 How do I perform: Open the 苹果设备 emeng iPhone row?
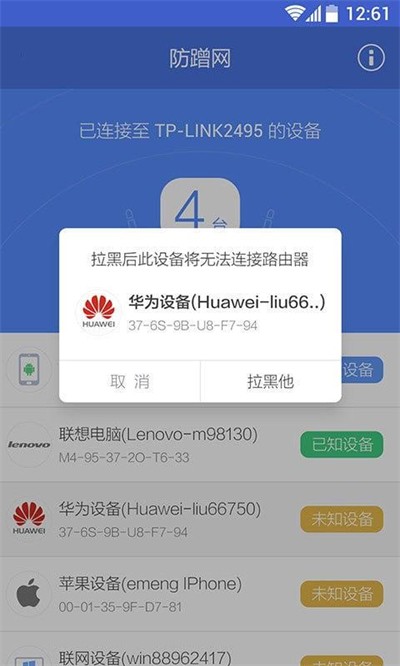200,594
